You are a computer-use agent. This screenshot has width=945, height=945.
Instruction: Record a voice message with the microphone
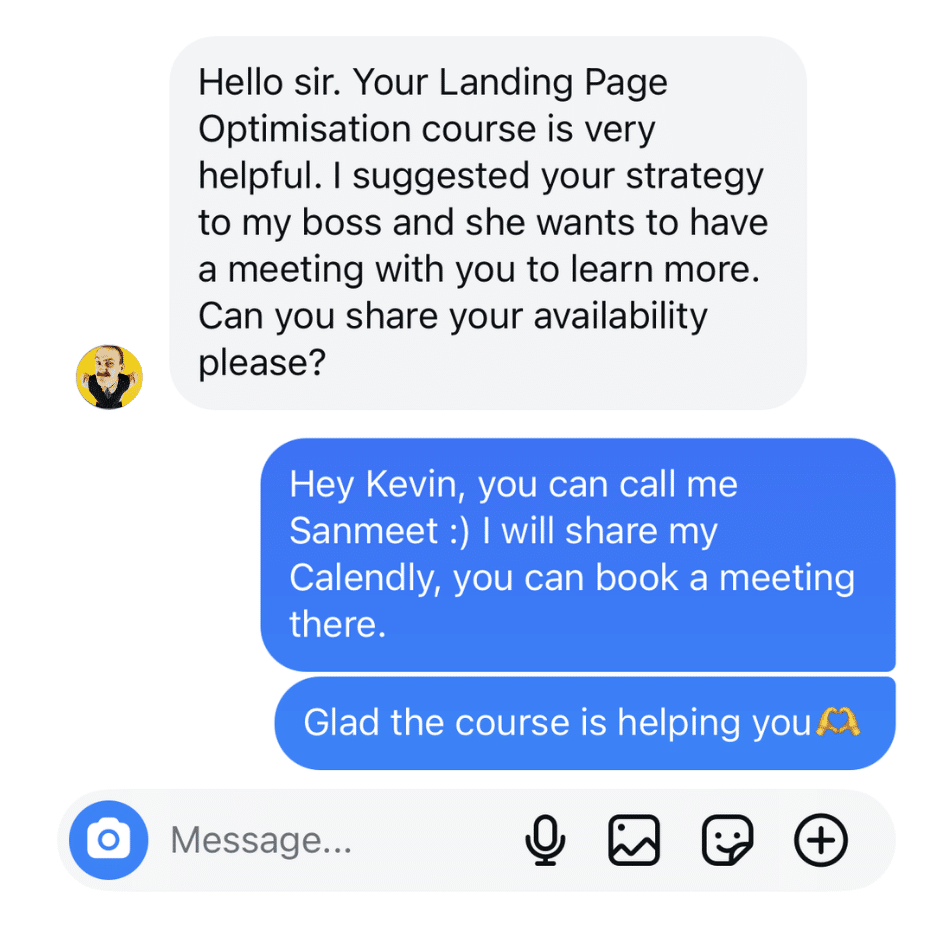point(545,840)
